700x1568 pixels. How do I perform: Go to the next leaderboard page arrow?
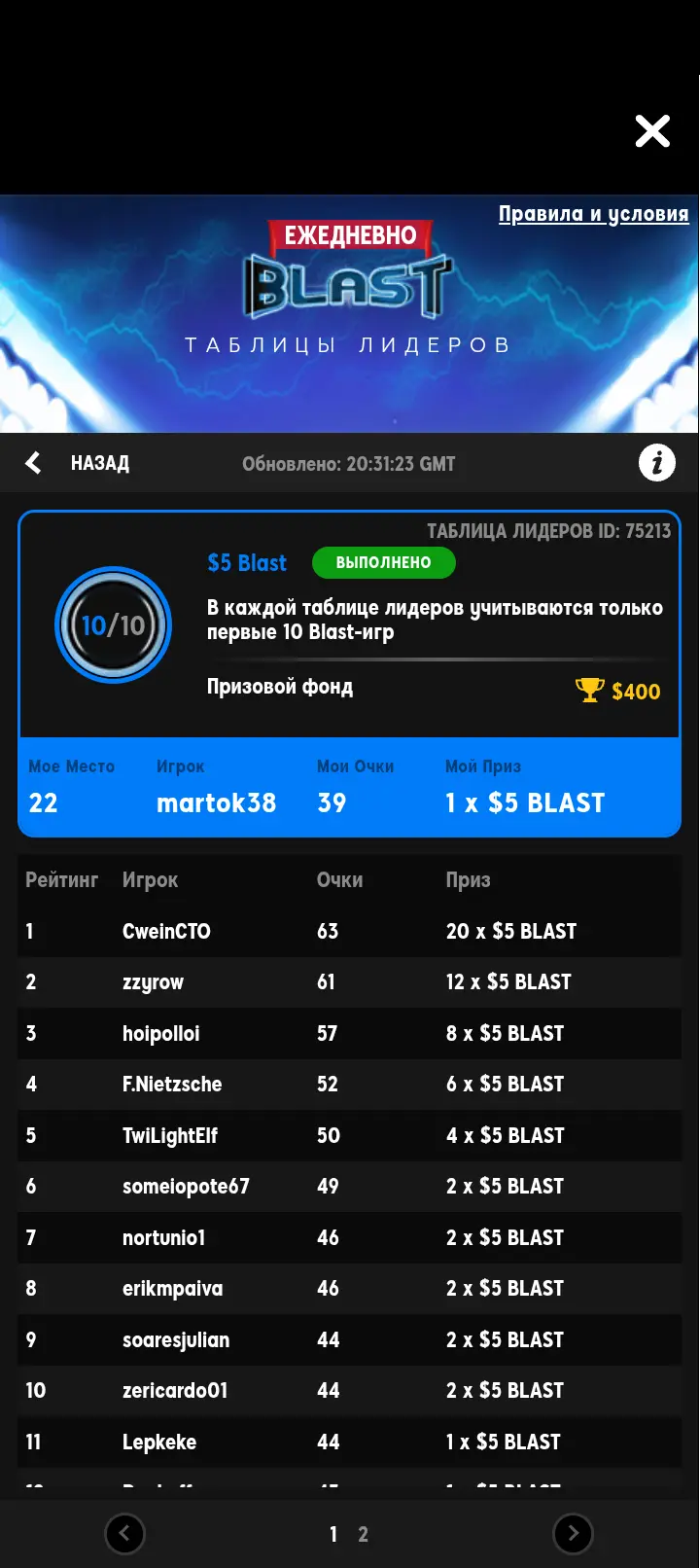click(573, 1534)
